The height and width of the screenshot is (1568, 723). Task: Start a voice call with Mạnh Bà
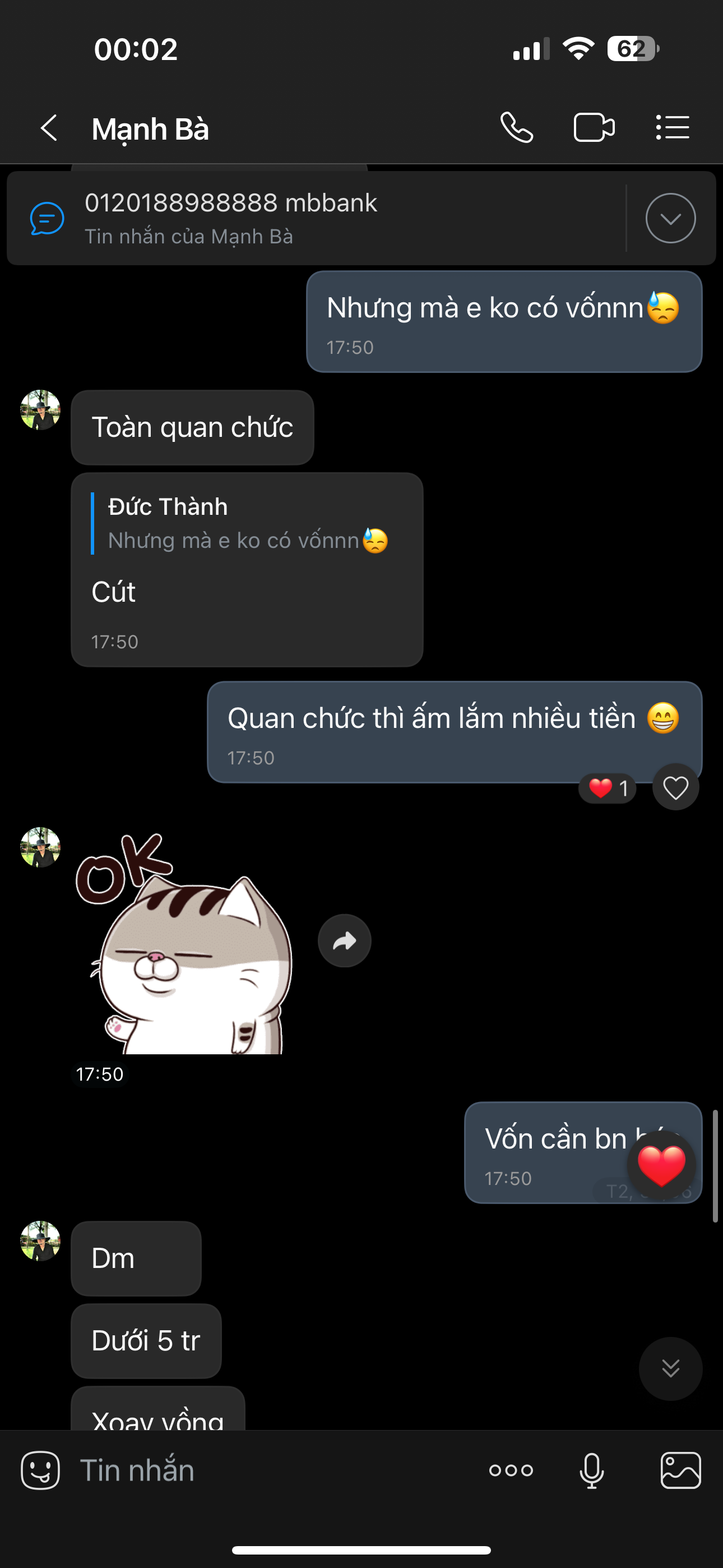tap(517, 128)
